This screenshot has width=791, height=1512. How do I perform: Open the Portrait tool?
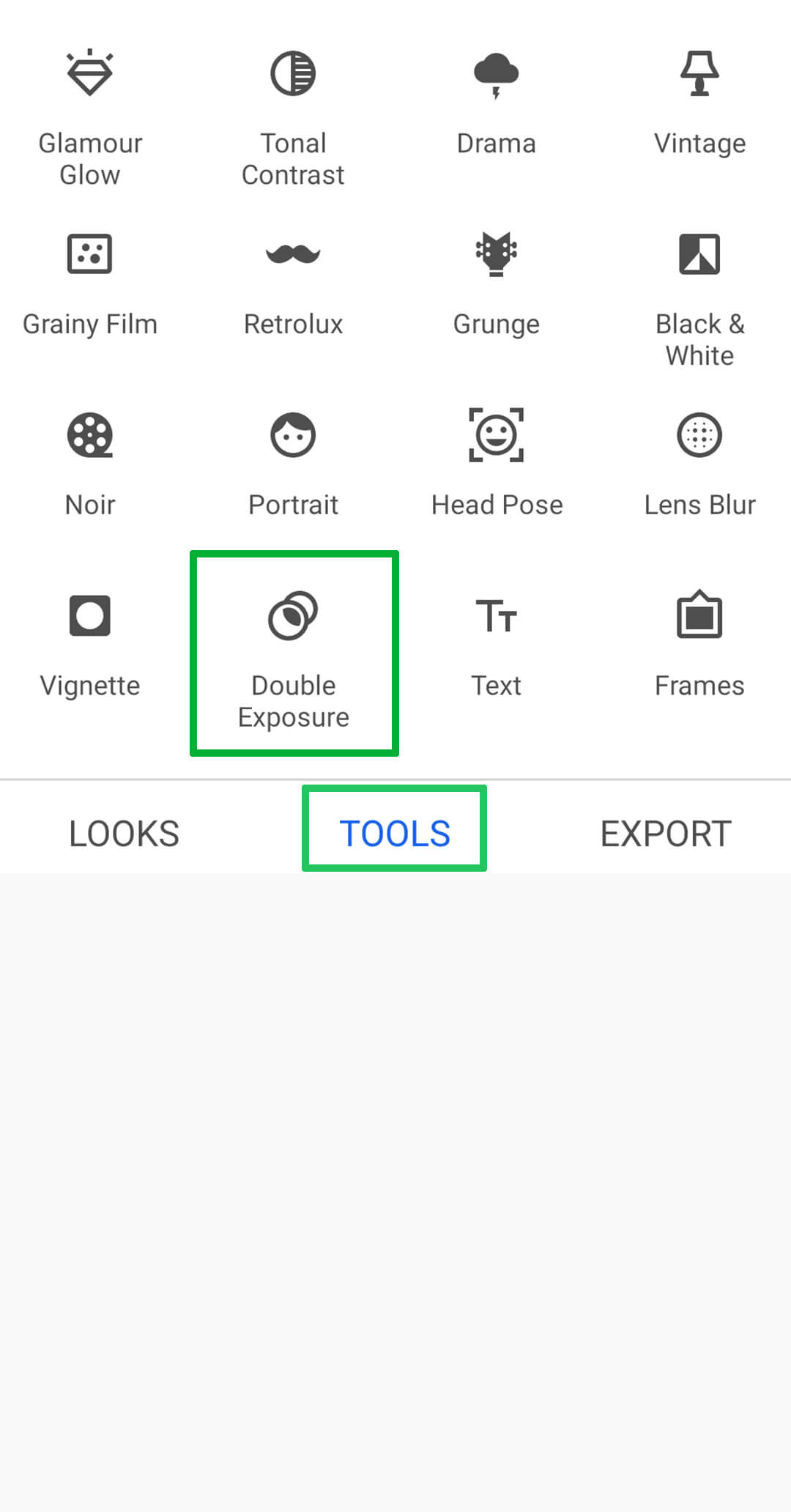click(293, 465)
